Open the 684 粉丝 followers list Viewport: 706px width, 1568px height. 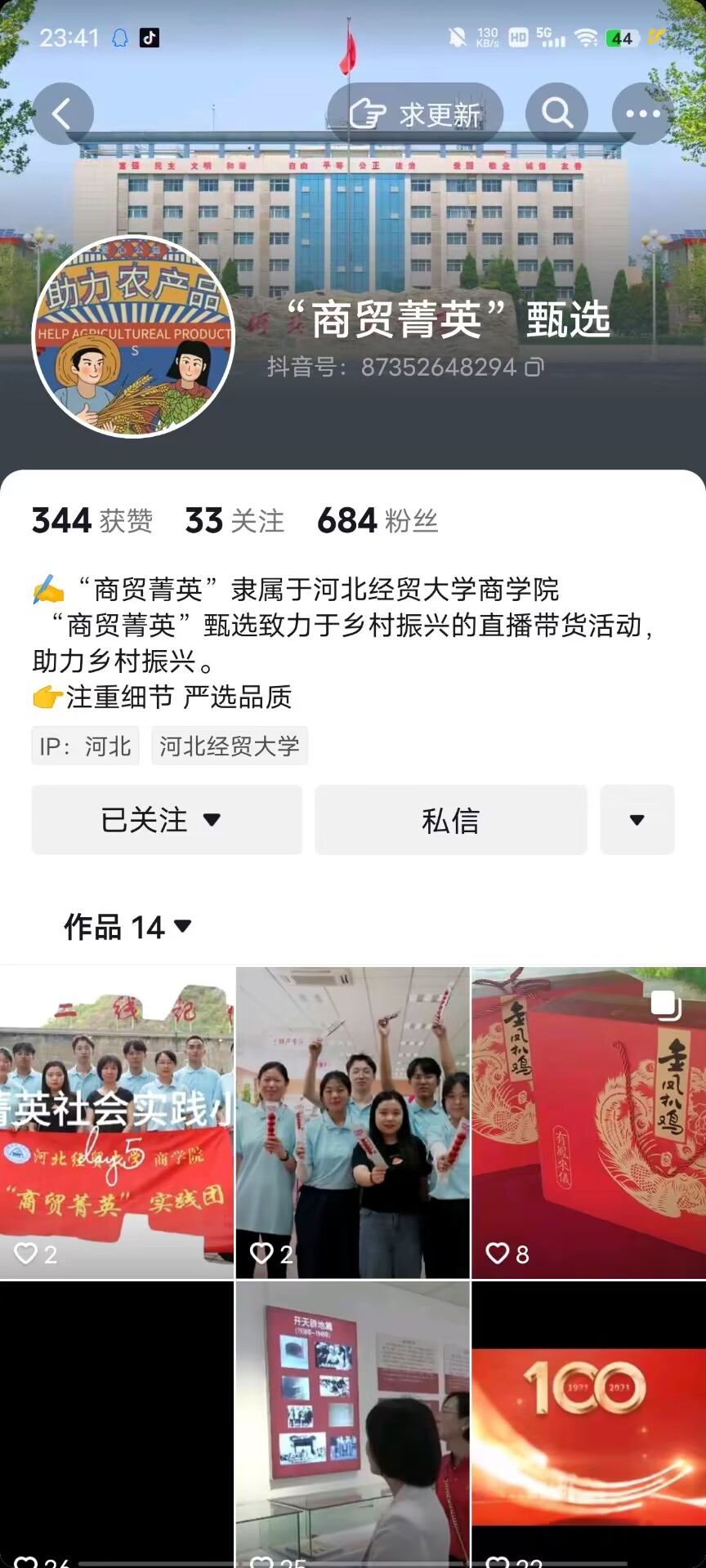(x=378, y=520)
